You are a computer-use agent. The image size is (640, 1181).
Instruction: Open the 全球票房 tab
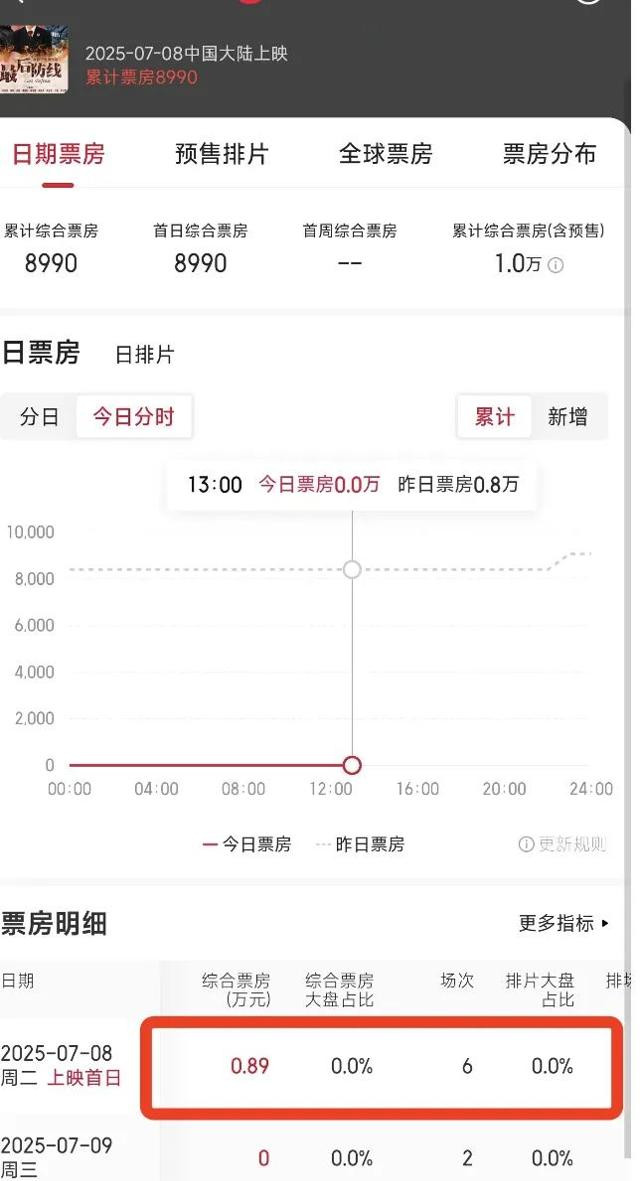tap(386, 154)
